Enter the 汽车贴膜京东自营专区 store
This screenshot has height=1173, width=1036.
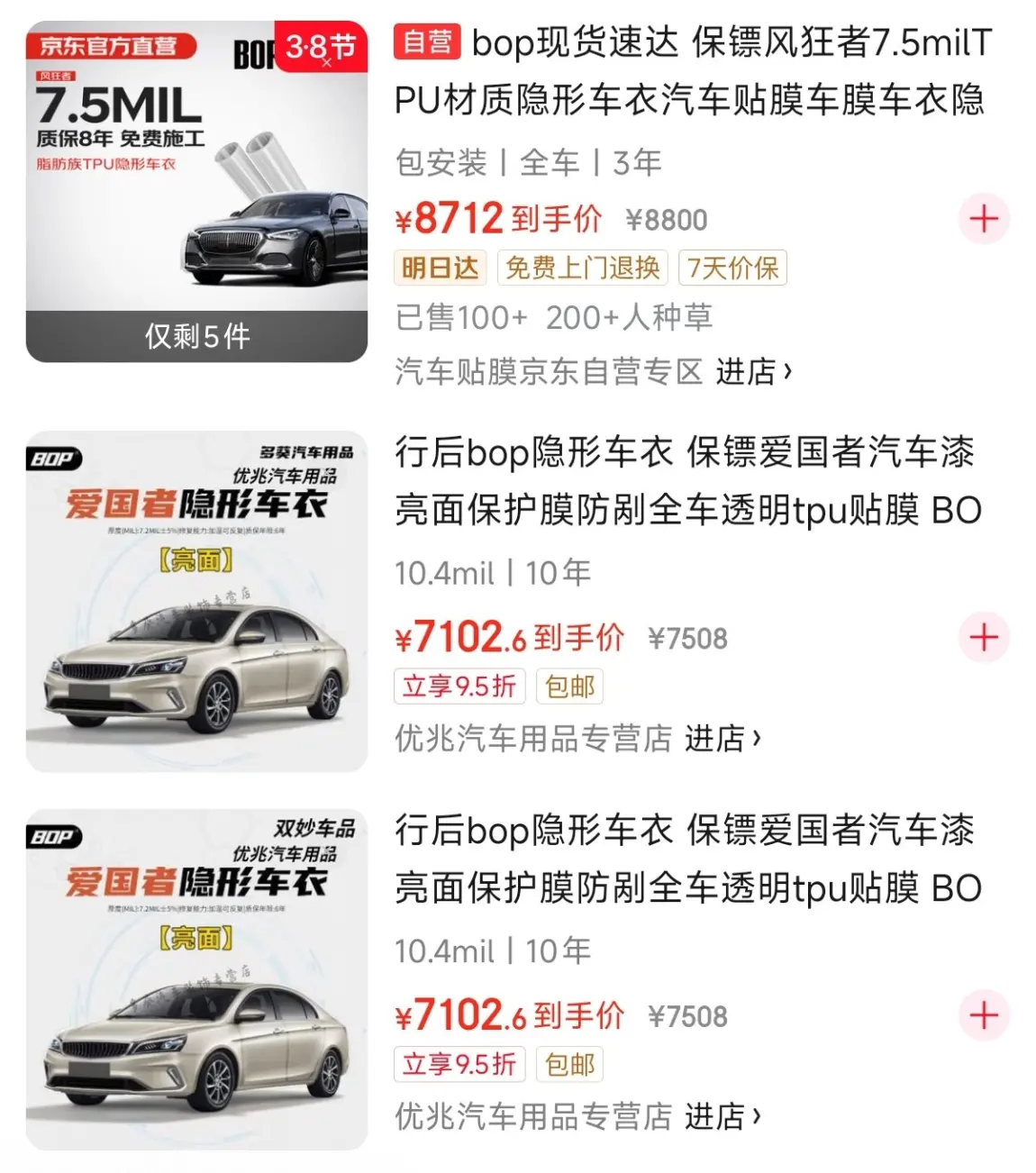pyautogui.click(x=753, y=371)
